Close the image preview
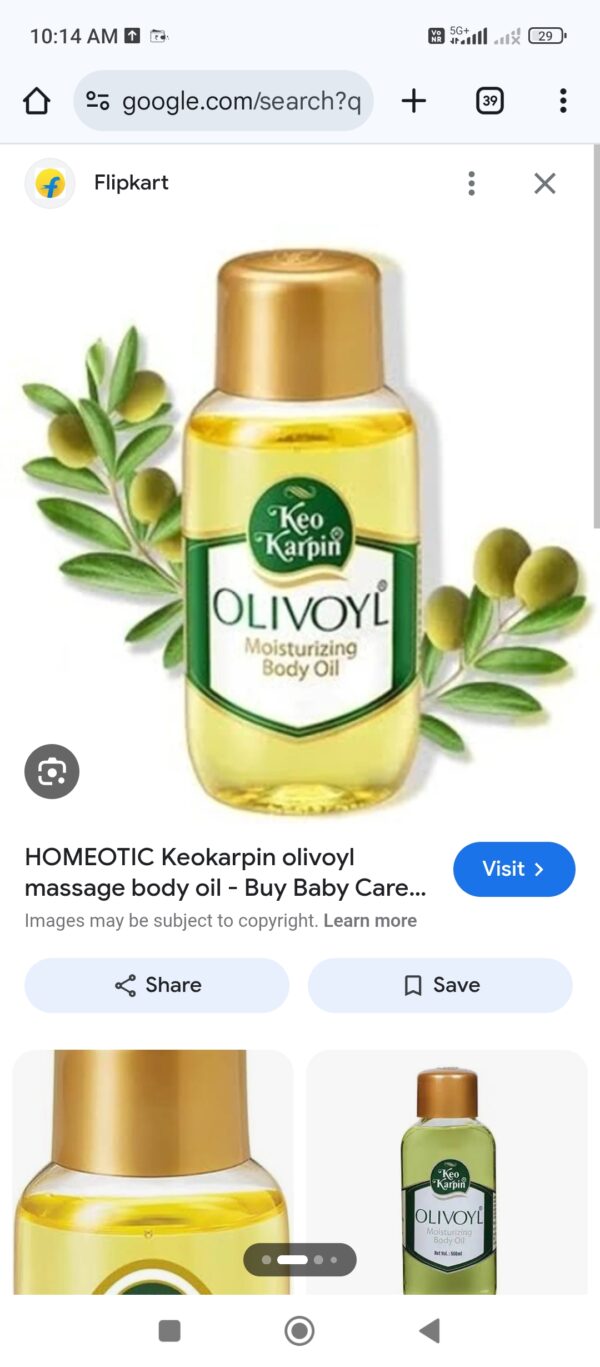The image size is (600, 1367). [x=544, y=183]
